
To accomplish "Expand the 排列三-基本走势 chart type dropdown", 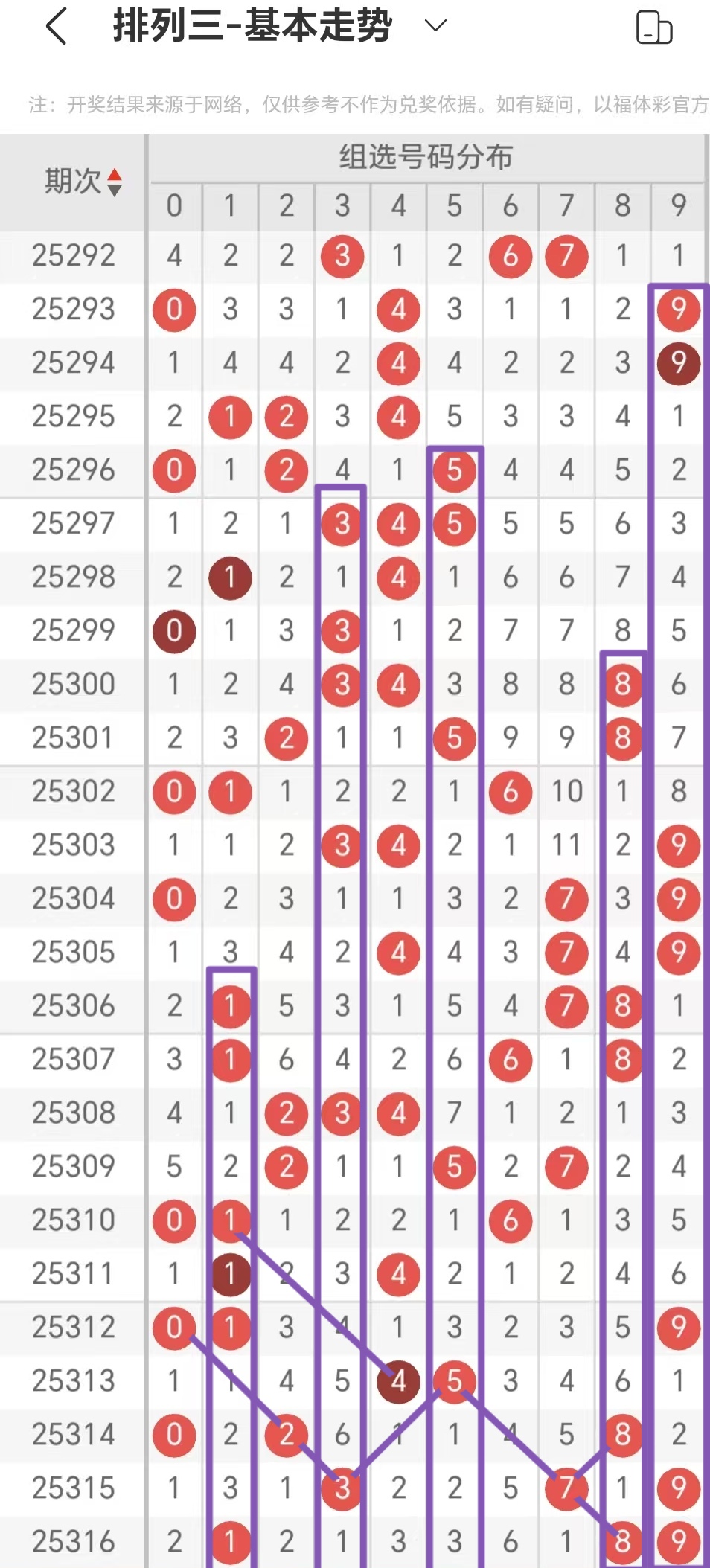I will pos(435,26).
